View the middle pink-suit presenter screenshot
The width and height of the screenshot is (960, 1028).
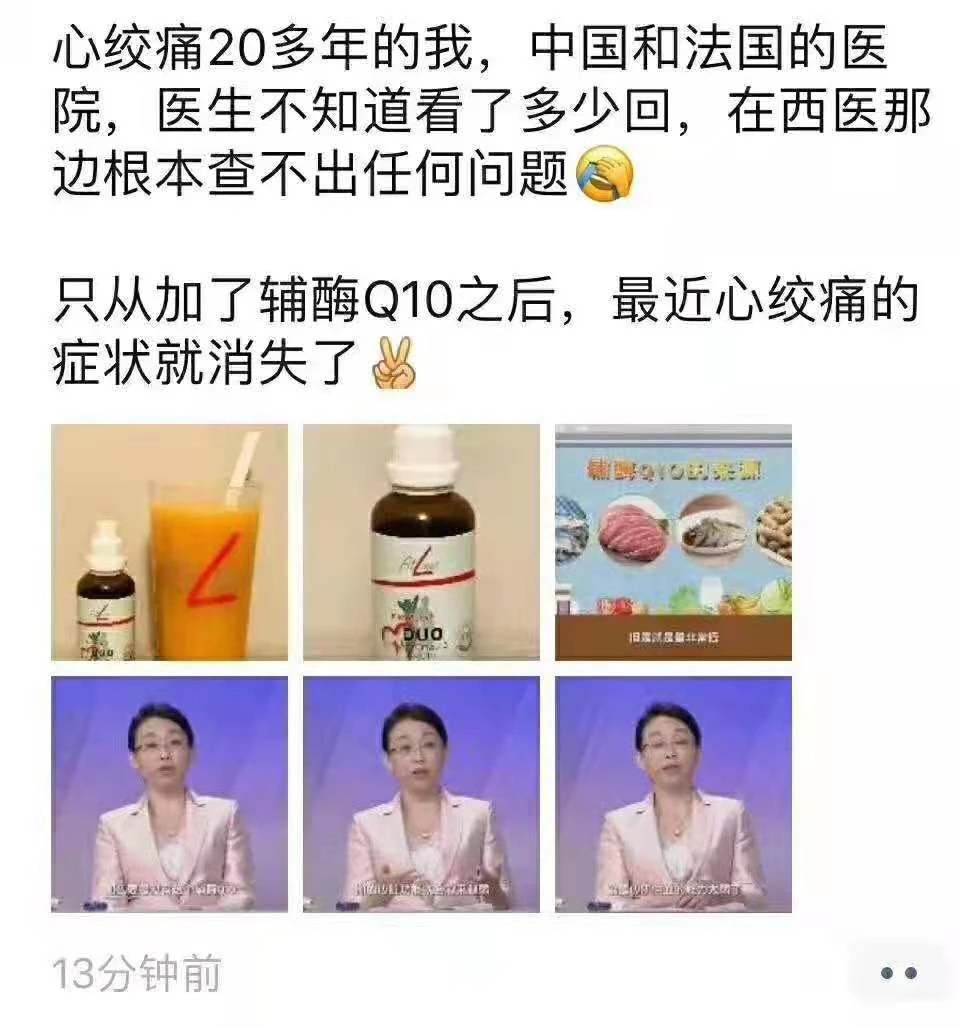click(x=421, y=794)
